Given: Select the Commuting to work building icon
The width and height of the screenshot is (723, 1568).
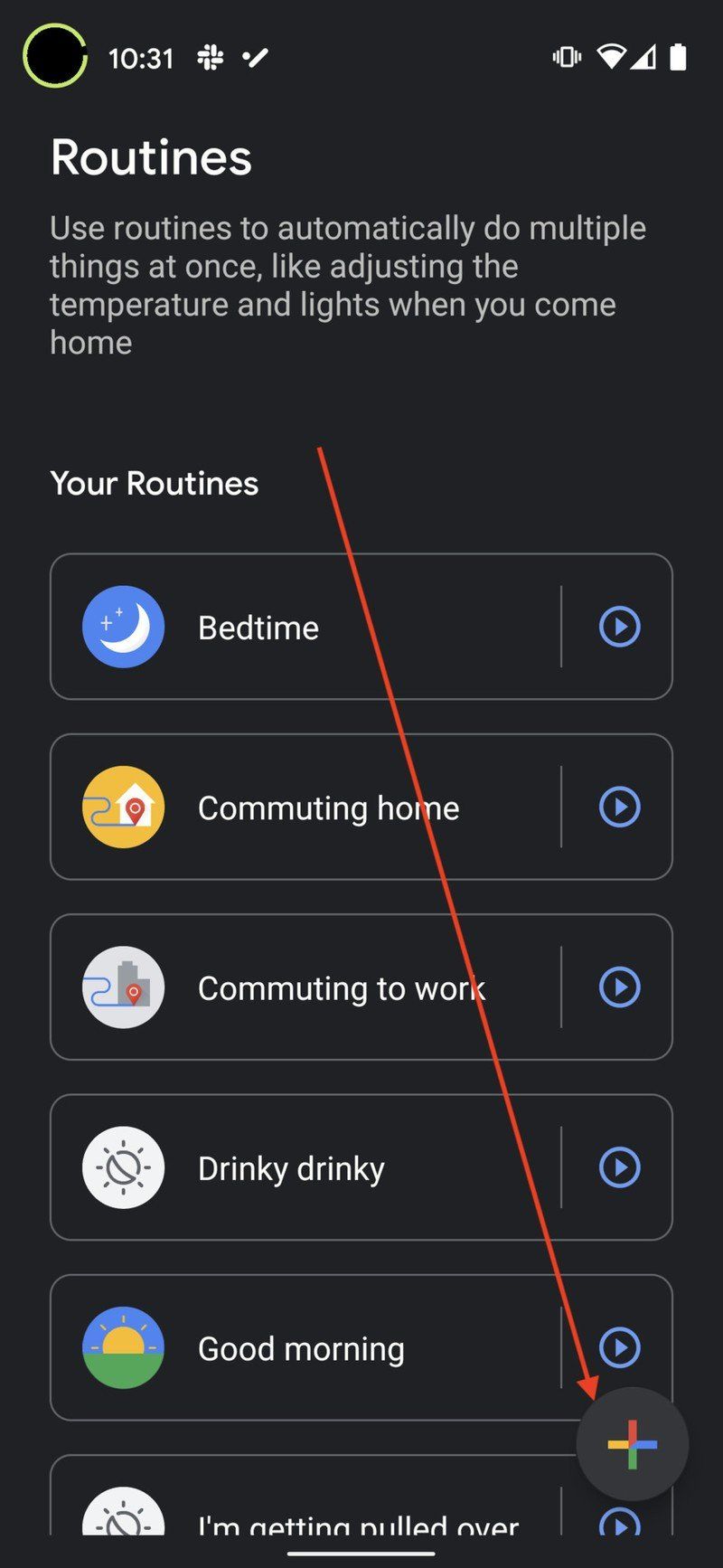Looking at the screenshot, I should [x=124, y=987].
